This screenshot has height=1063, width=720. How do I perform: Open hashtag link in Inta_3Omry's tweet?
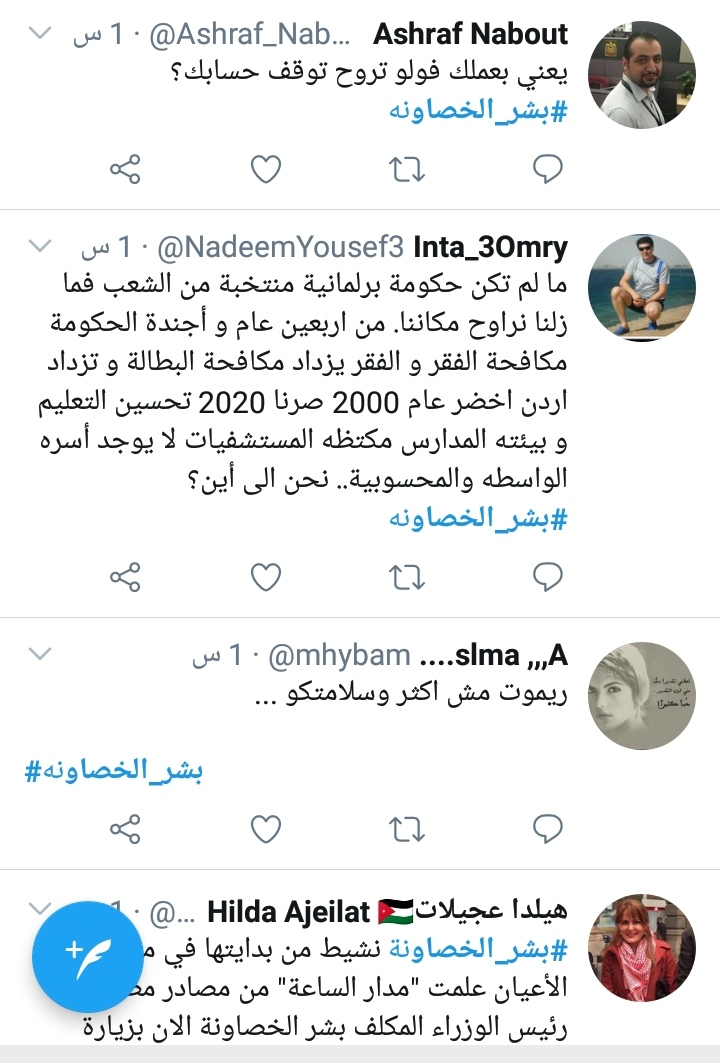[477, 518]
